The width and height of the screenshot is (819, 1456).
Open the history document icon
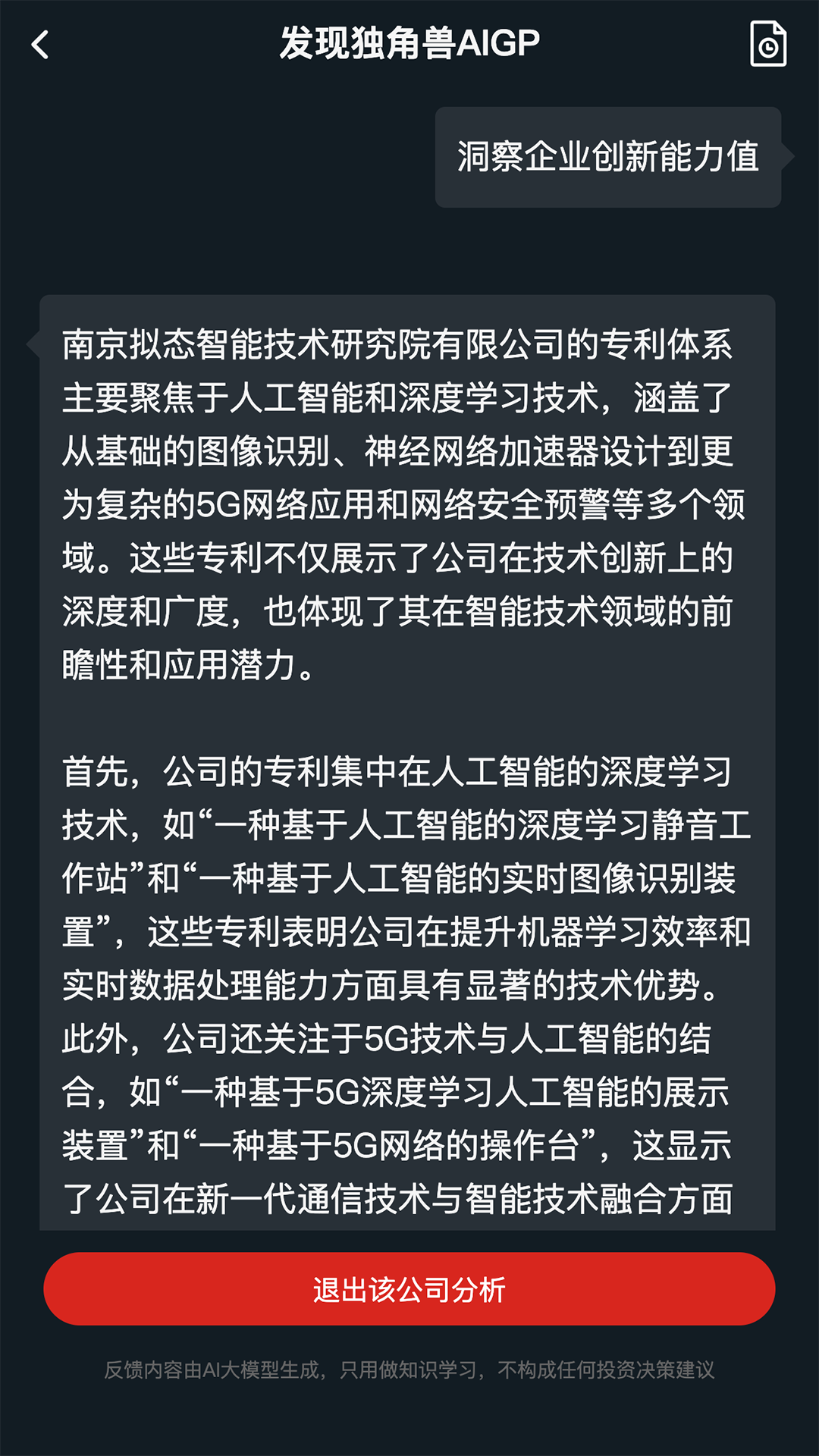coord(767,44)
